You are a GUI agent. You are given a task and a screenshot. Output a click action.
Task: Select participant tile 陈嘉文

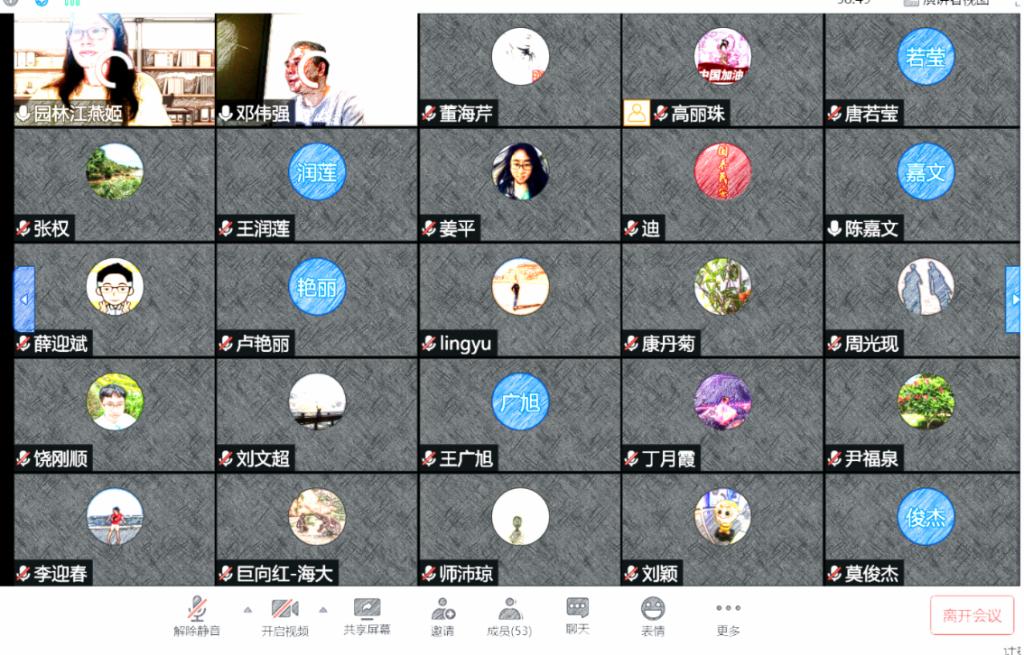(924, 185)
